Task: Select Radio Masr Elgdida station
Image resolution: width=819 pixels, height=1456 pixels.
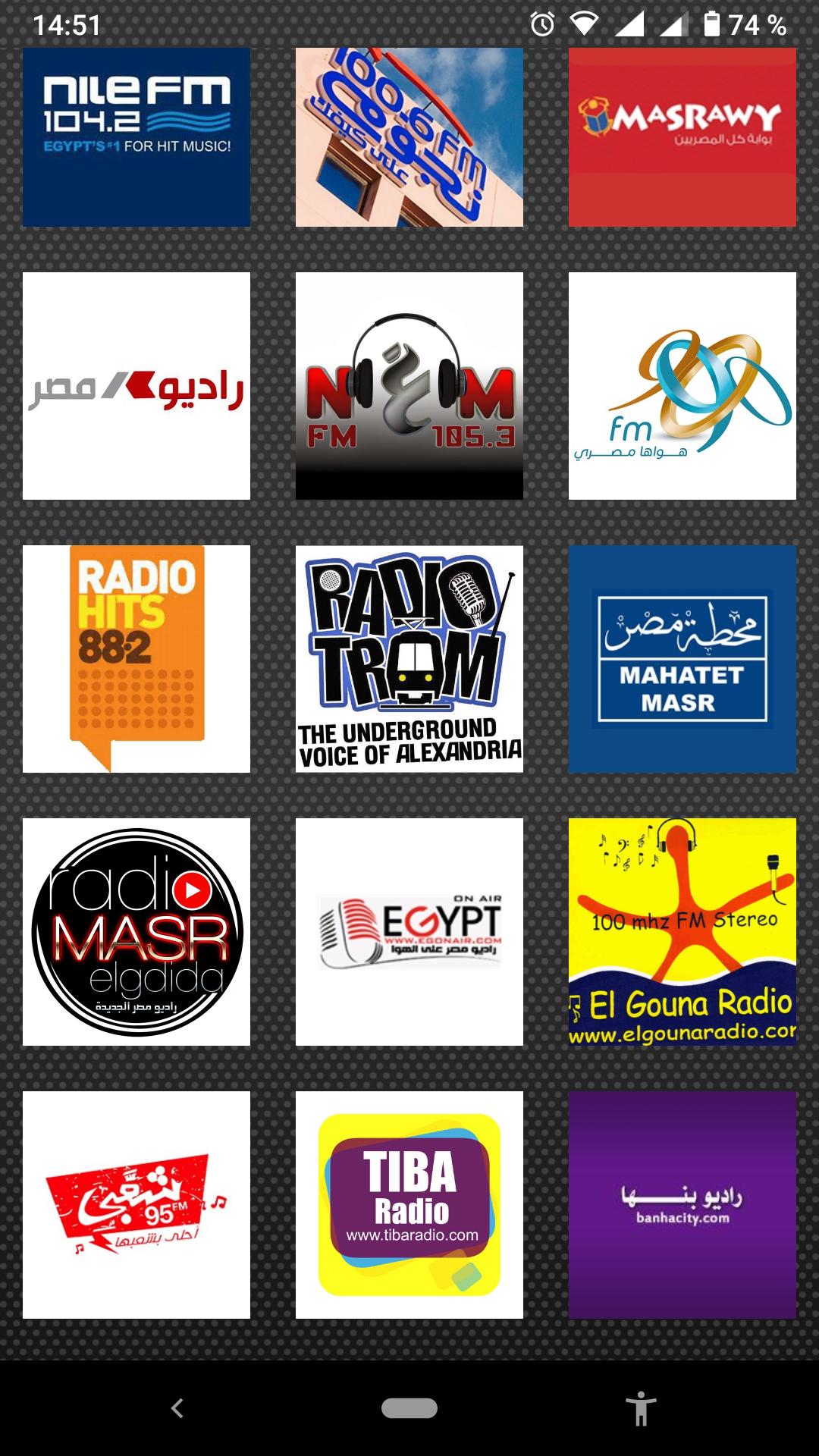Action: [x=136, y=931]
